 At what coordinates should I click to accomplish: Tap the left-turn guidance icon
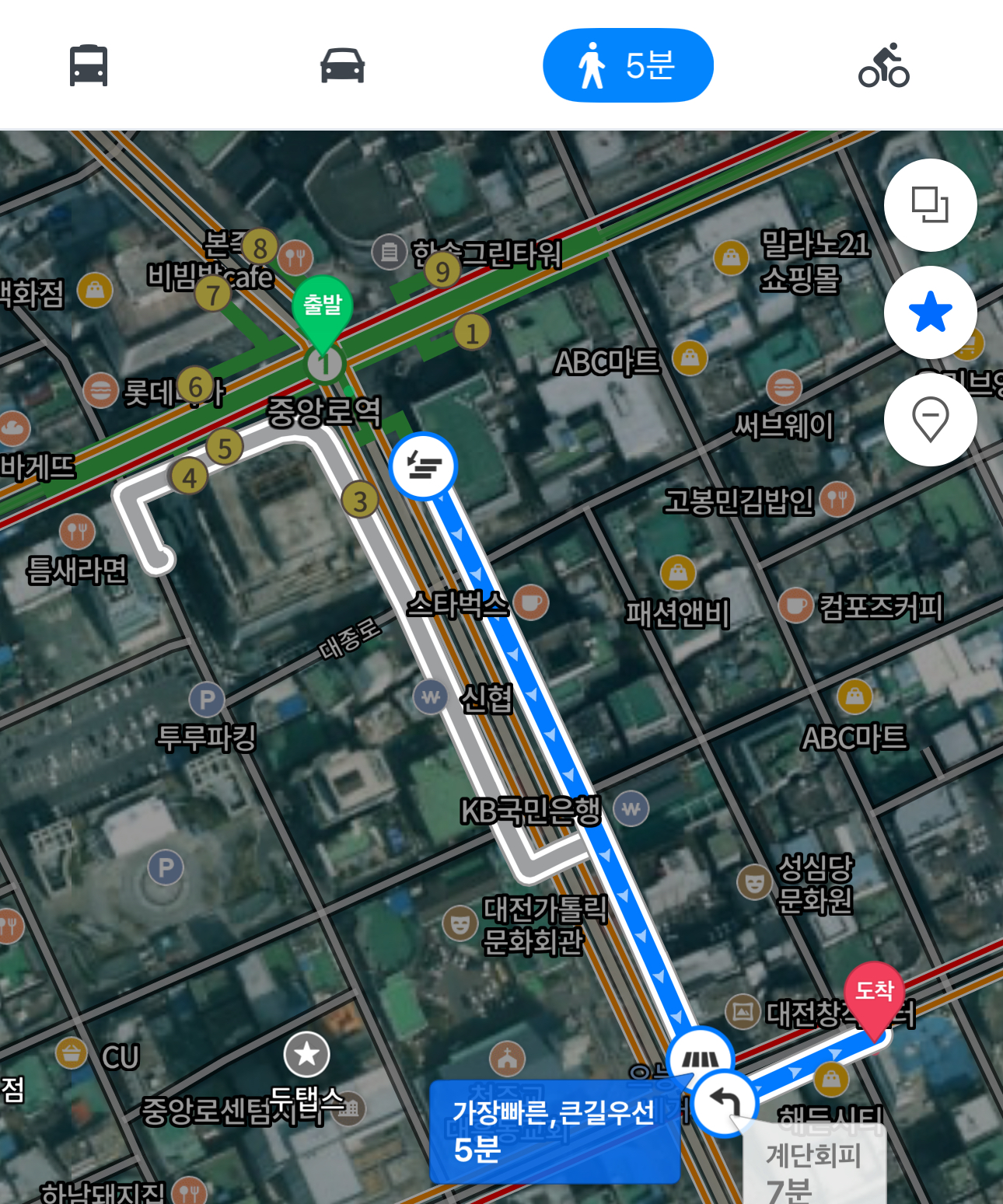coord(725,1102)
